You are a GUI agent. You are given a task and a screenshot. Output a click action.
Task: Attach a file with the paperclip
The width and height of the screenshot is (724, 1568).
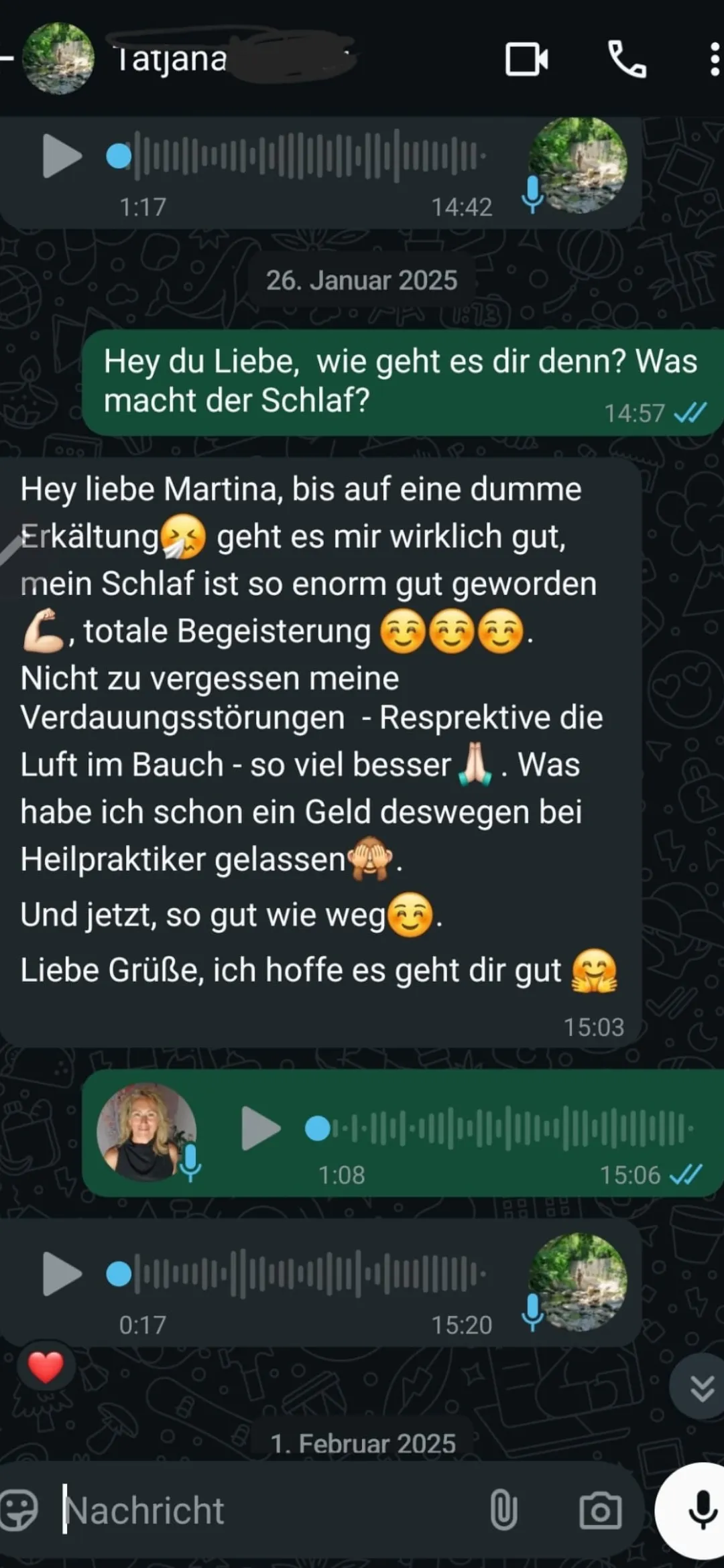(x=503, y=1510)
